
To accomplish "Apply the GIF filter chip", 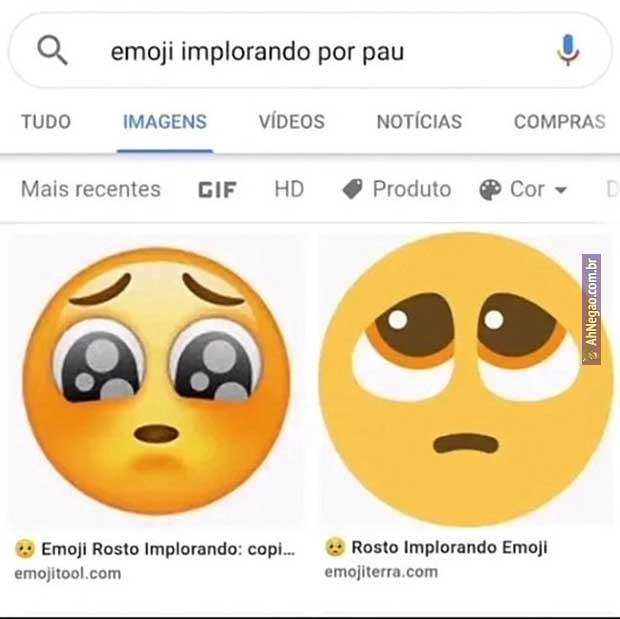I will tap(217, 189).
